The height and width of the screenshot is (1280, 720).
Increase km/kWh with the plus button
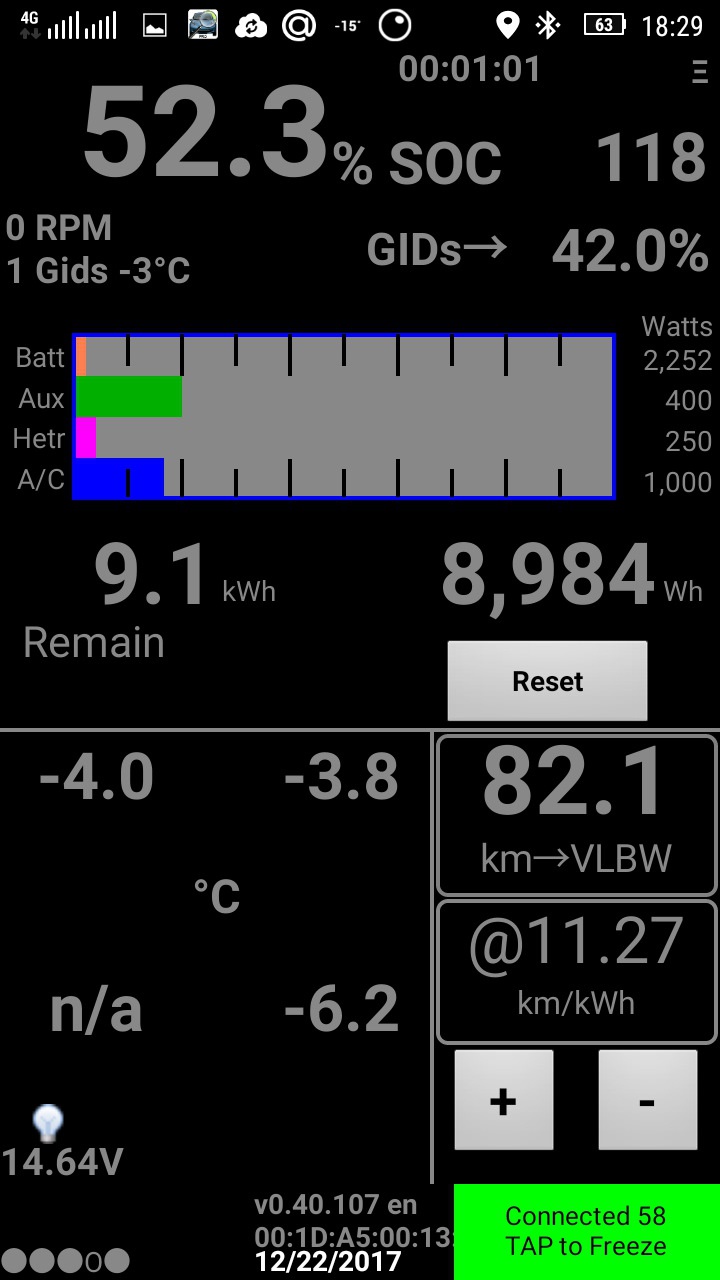click(x=503, y=1100)
